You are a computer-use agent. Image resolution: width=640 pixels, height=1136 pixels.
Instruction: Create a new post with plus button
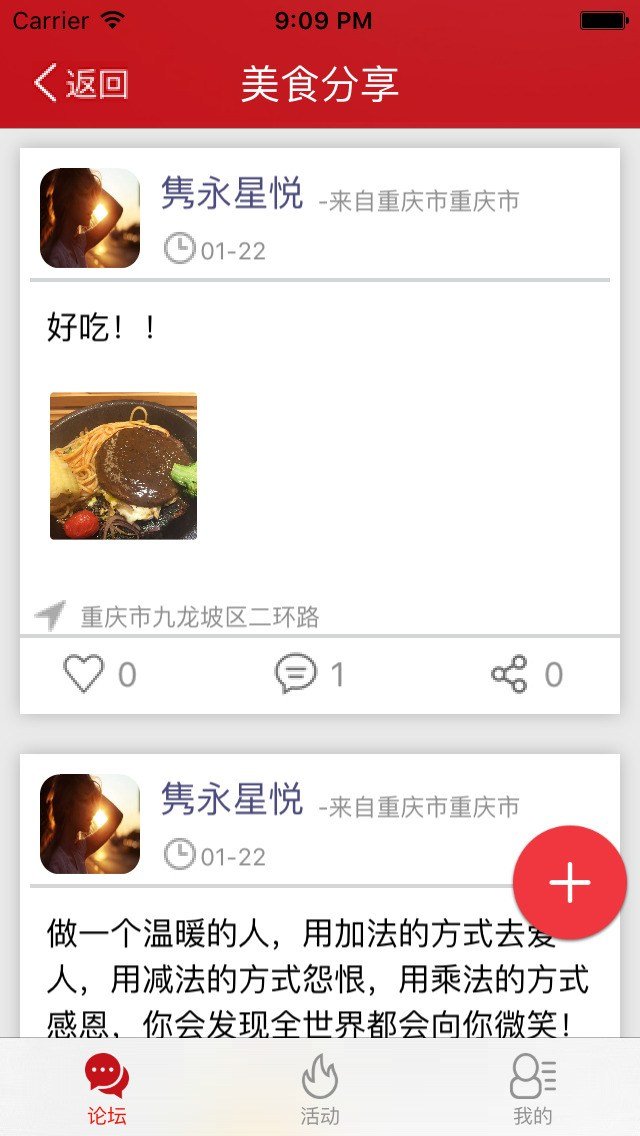[x=570, y=882]
